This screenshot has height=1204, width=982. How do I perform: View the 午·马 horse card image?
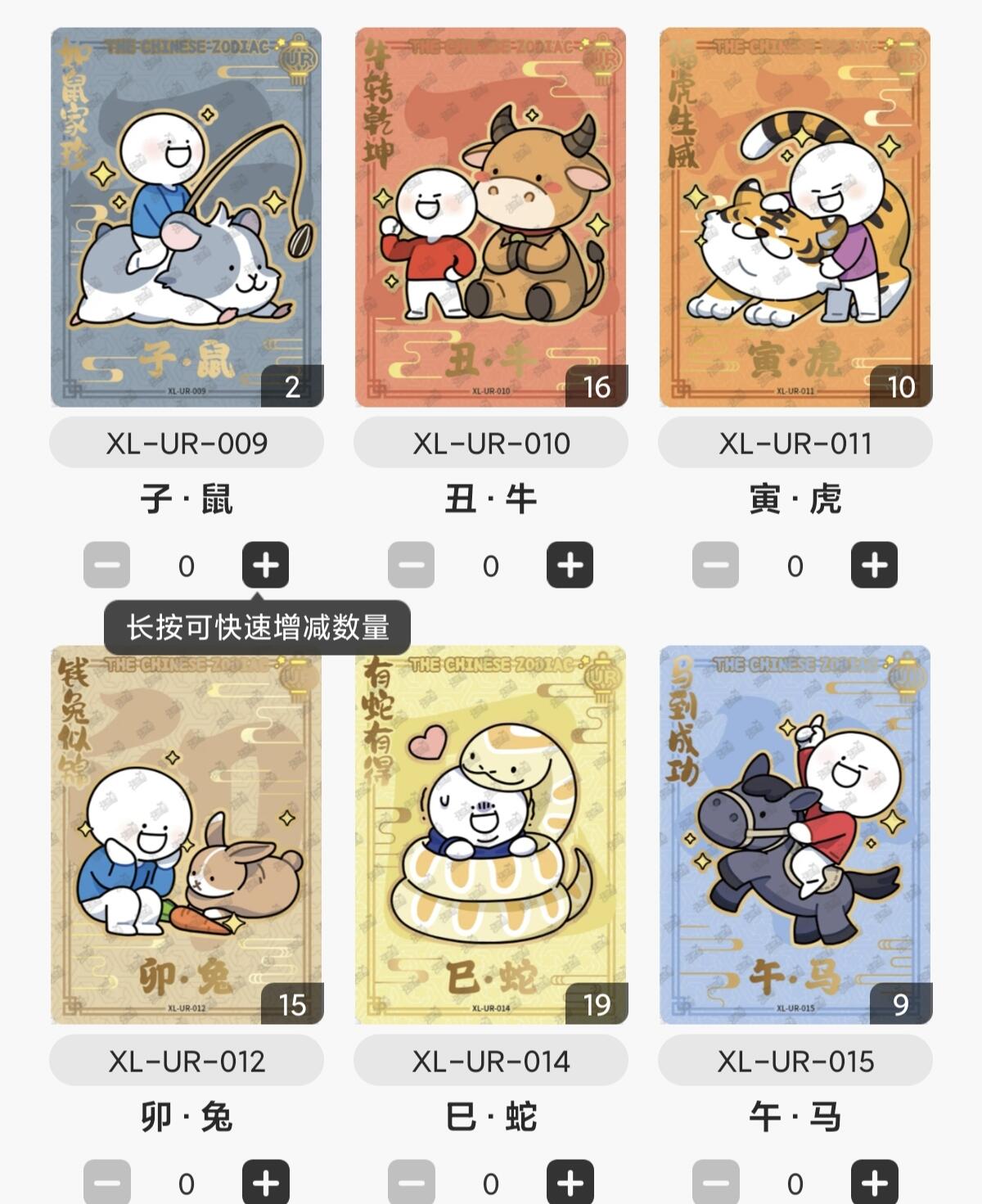click(795, 835)
